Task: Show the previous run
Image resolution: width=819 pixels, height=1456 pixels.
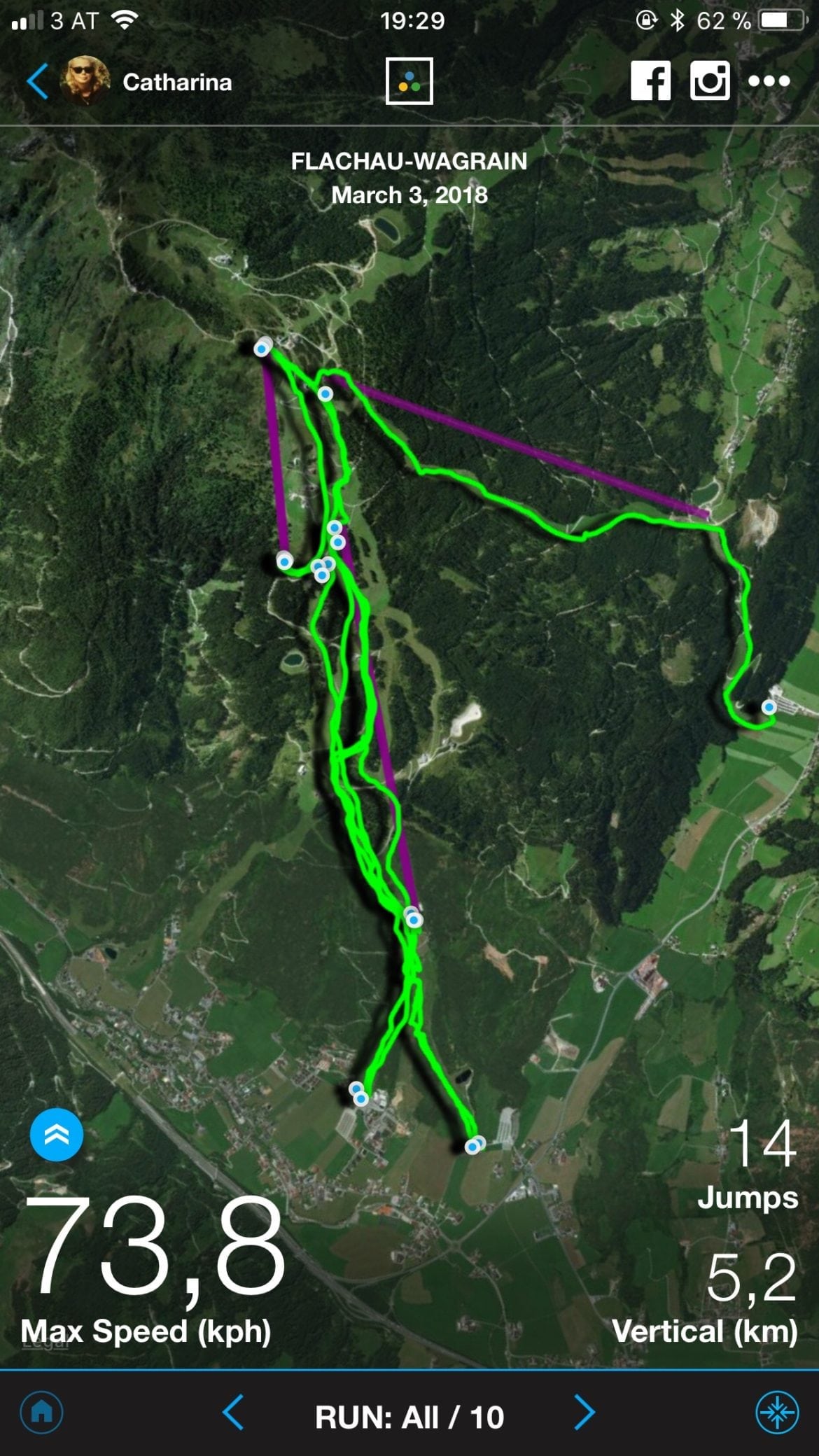Action: [233, 1413]
